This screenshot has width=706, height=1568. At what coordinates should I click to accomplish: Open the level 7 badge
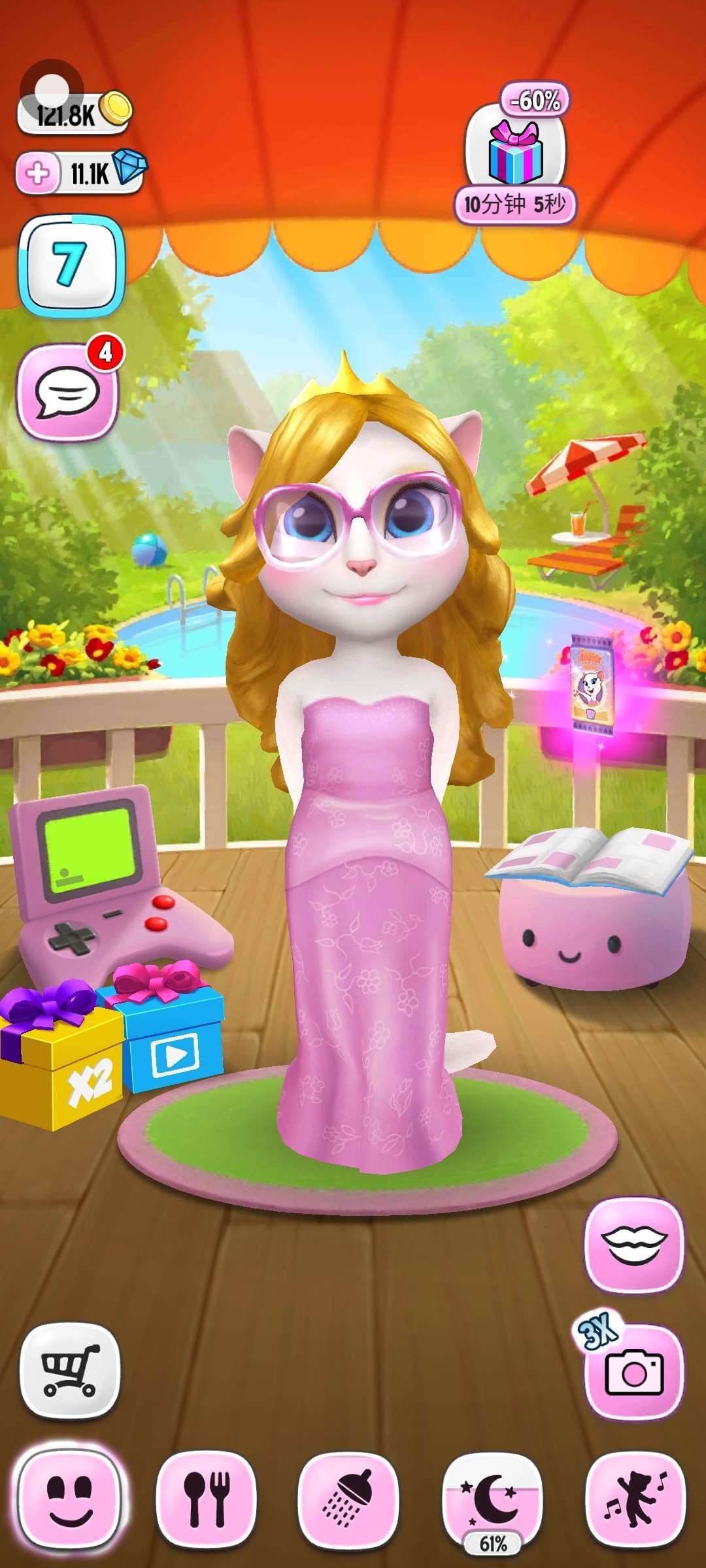(x=71, y=266)
